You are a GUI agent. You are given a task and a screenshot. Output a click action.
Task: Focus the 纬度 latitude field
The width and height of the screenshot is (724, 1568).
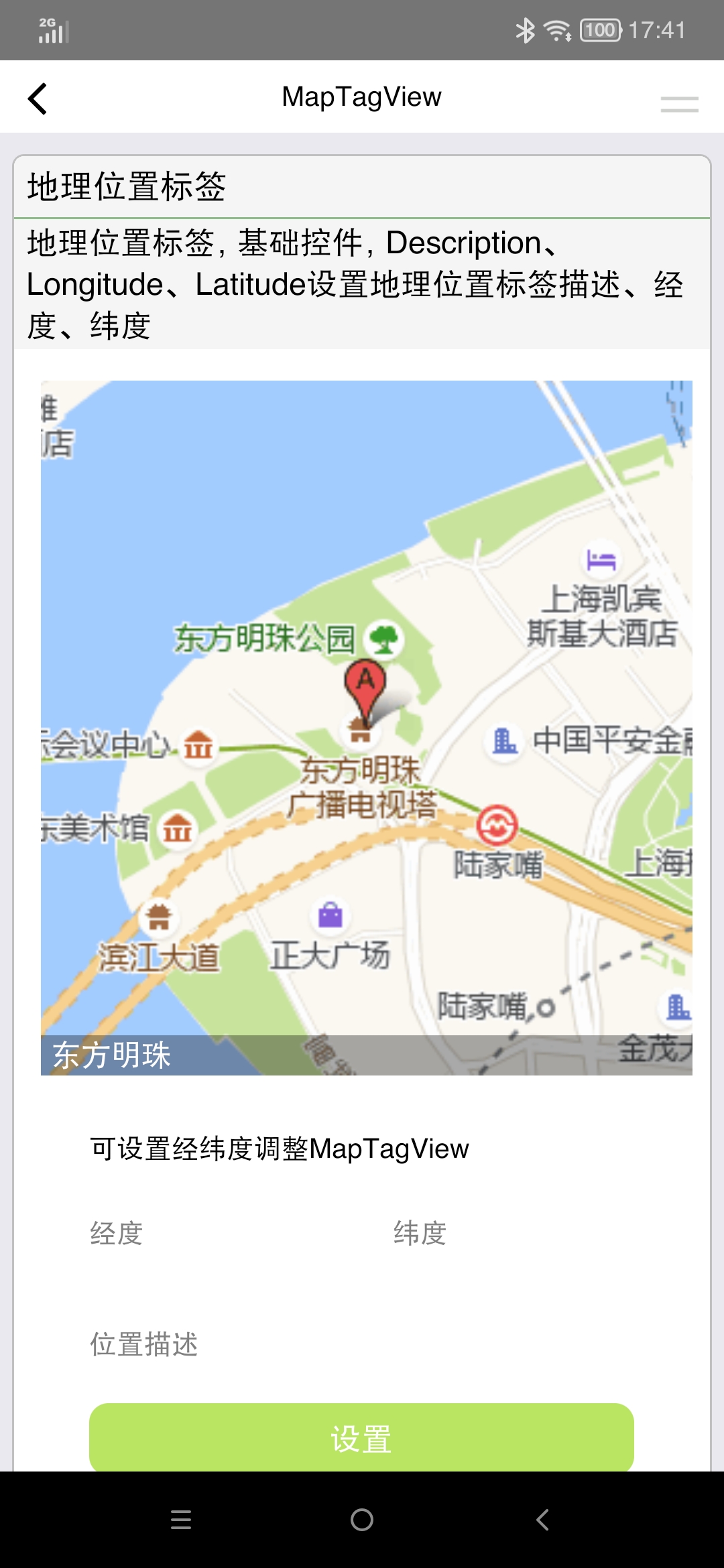click(x=514, y=1234)
